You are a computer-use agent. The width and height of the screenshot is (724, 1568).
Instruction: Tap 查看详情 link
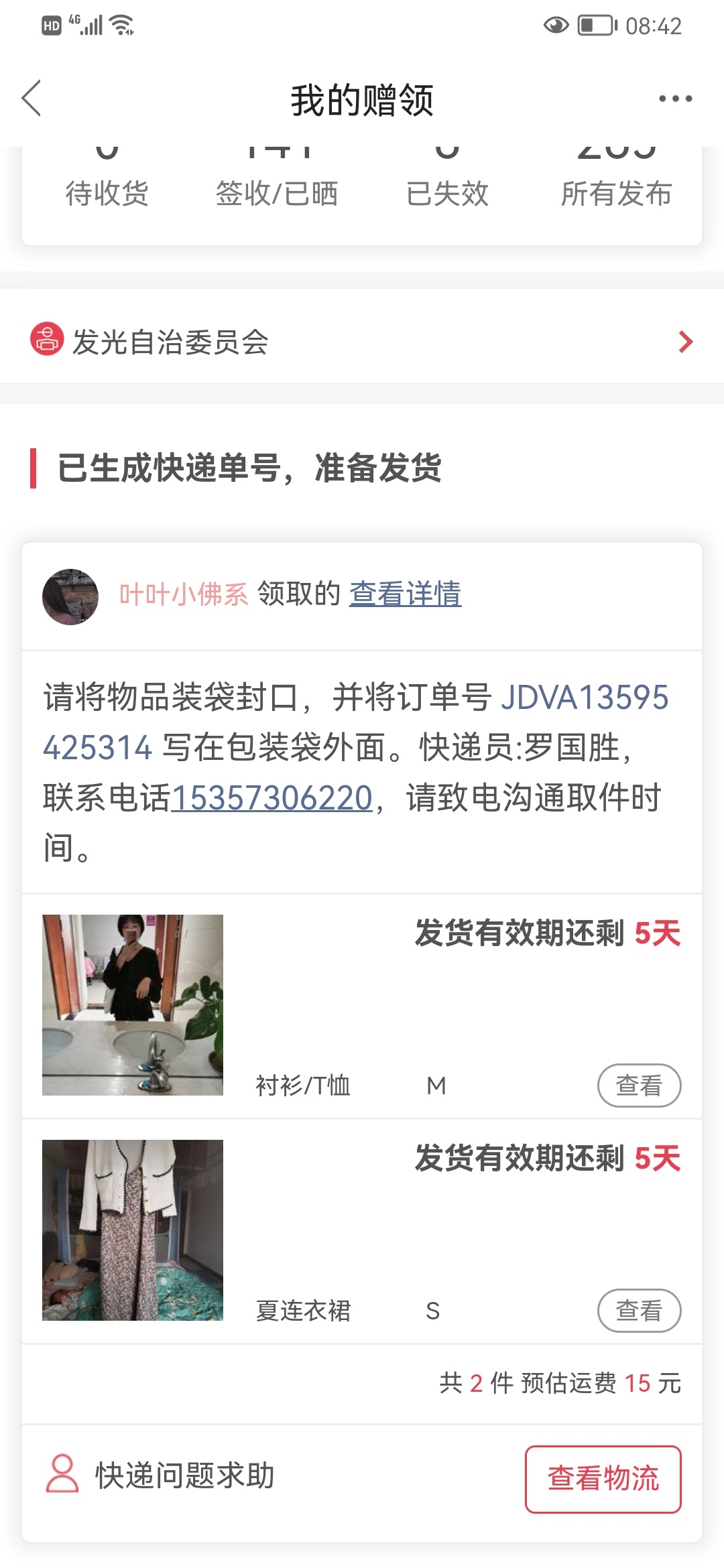pos(405,594)
